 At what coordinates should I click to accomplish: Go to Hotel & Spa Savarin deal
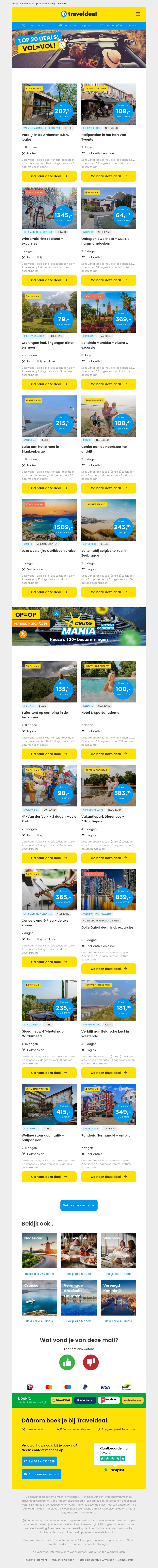(x=109, y=753)
